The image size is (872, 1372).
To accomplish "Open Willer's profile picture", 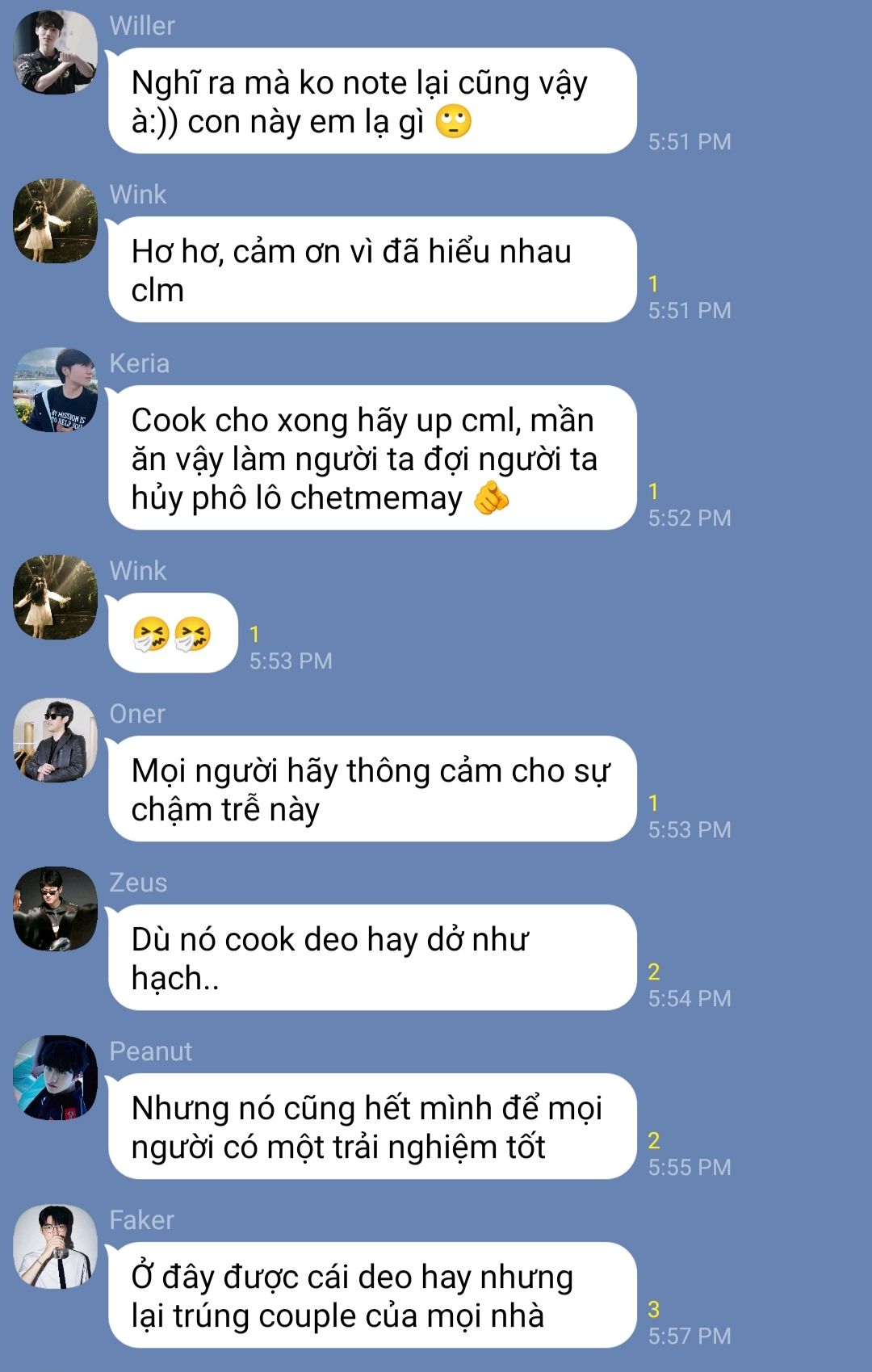I will [x=55, y=52].
